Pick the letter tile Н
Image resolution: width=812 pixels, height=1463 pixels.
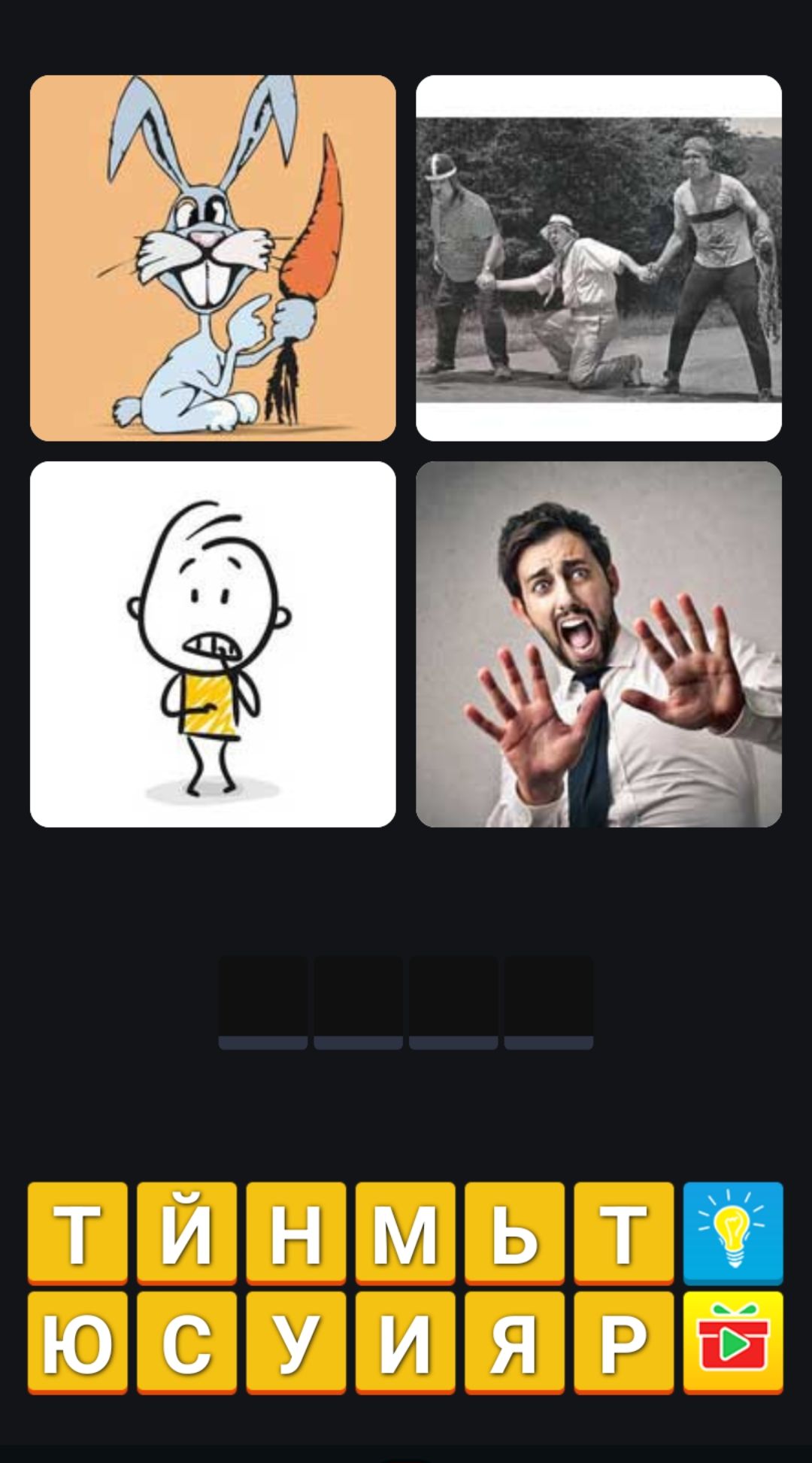(x=296, y=1232)
